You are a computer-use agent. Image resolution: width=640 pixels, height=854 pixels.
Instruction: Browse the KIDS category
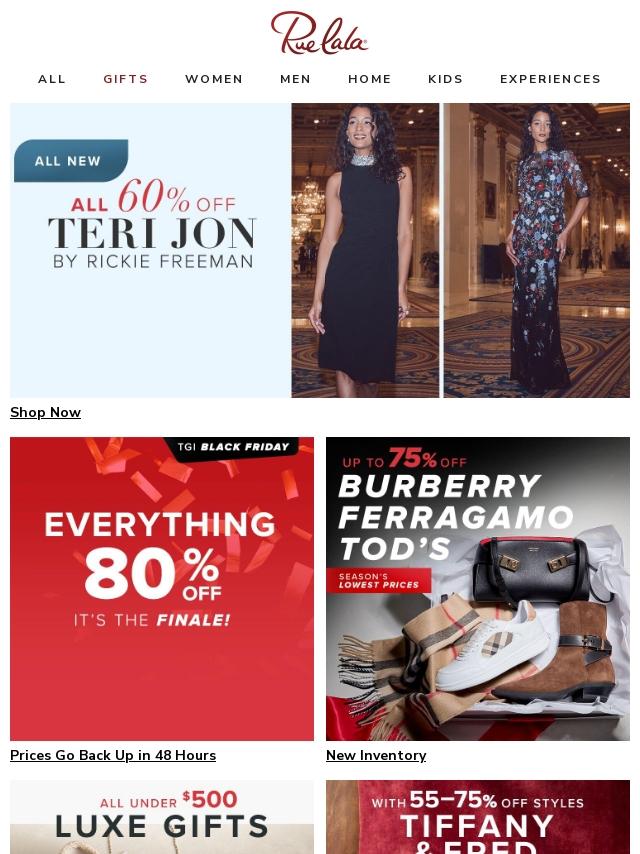tap(446, 79)
